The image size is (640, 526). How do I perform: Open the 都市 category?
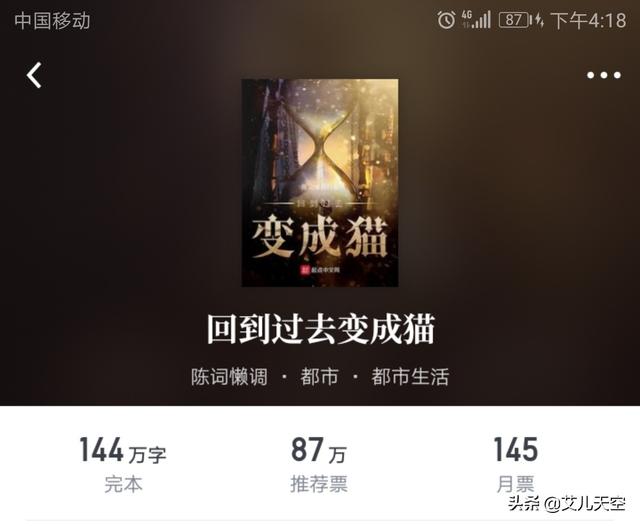coord(320,377)
